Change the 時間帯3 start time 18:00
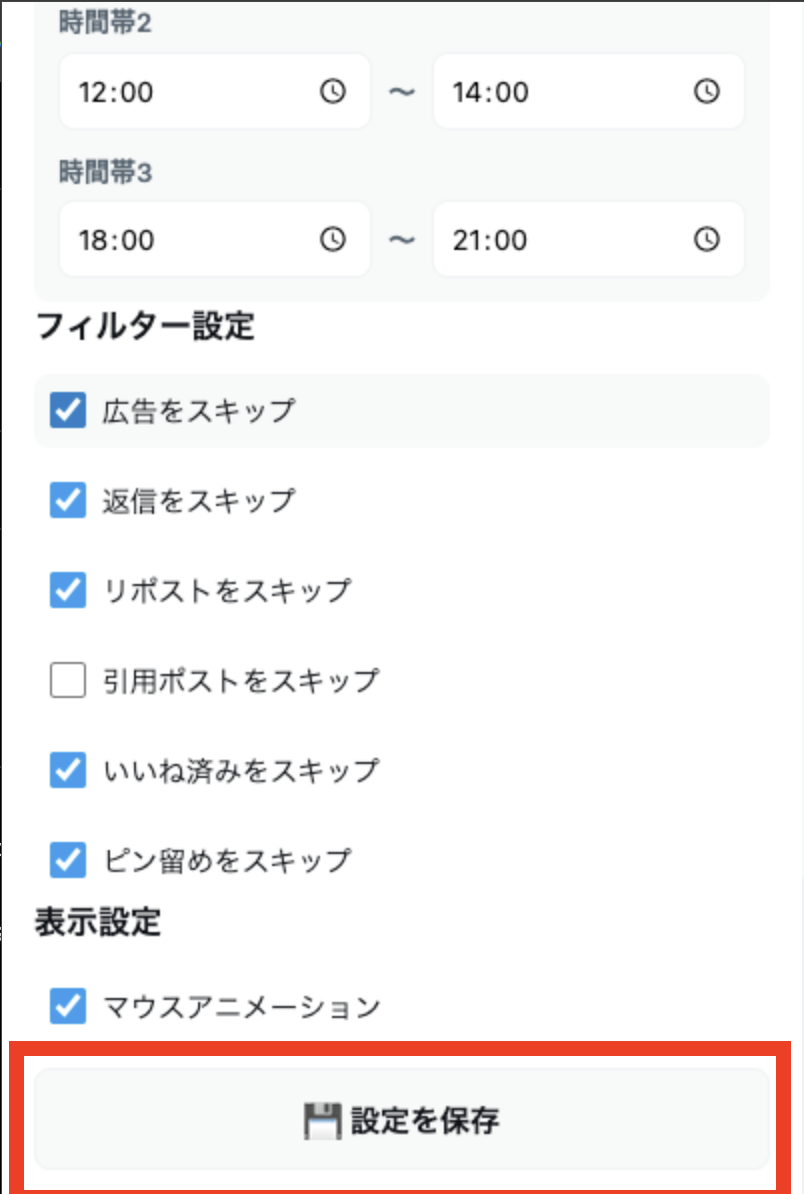This screenshot has height=1194, width=804. [190, 240]
